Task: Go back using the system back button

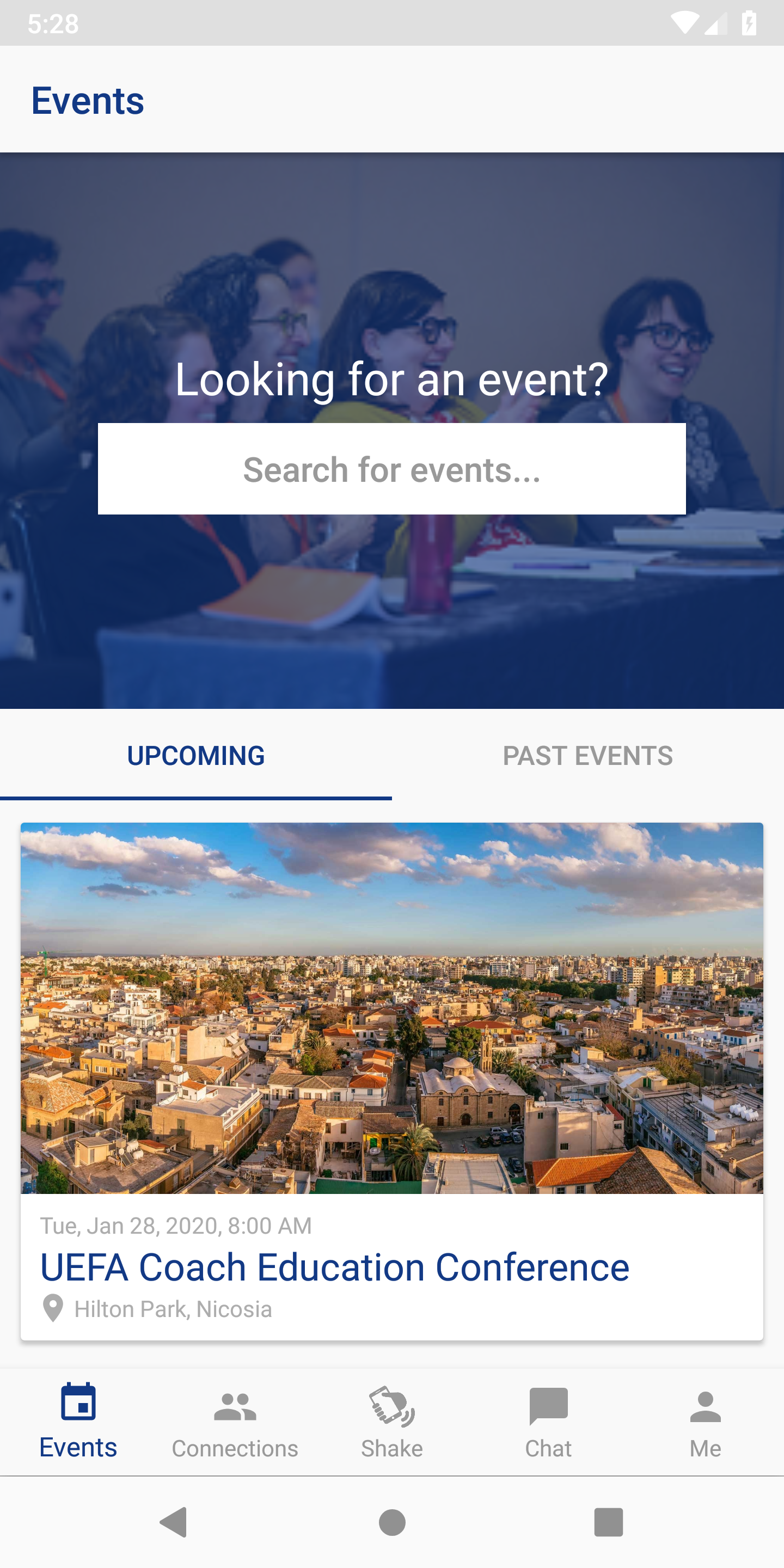Action: pyautogui.click(x=174, y=1522)
